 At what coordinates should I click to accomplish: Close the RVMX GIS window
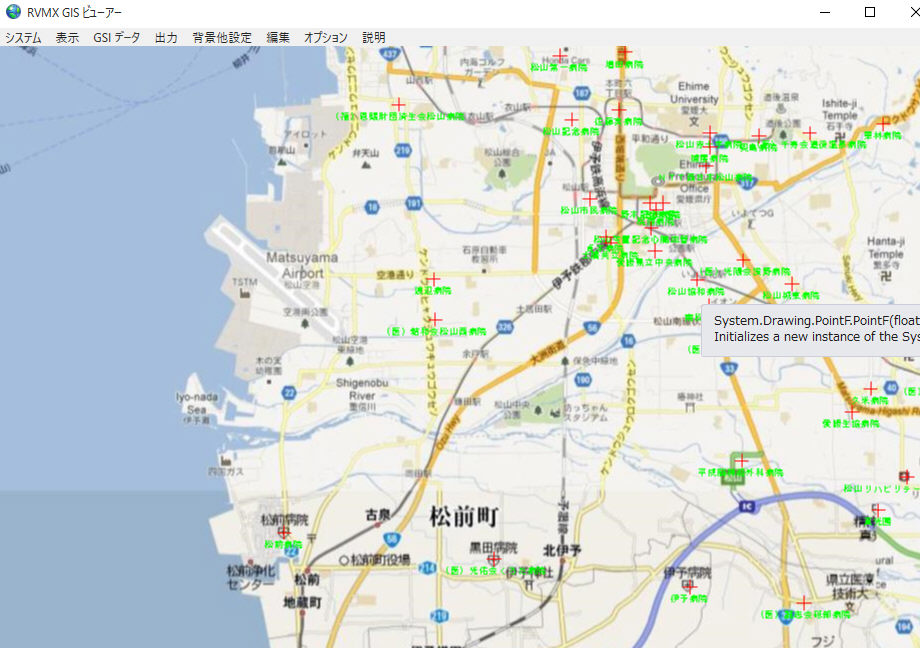[912, 12]
